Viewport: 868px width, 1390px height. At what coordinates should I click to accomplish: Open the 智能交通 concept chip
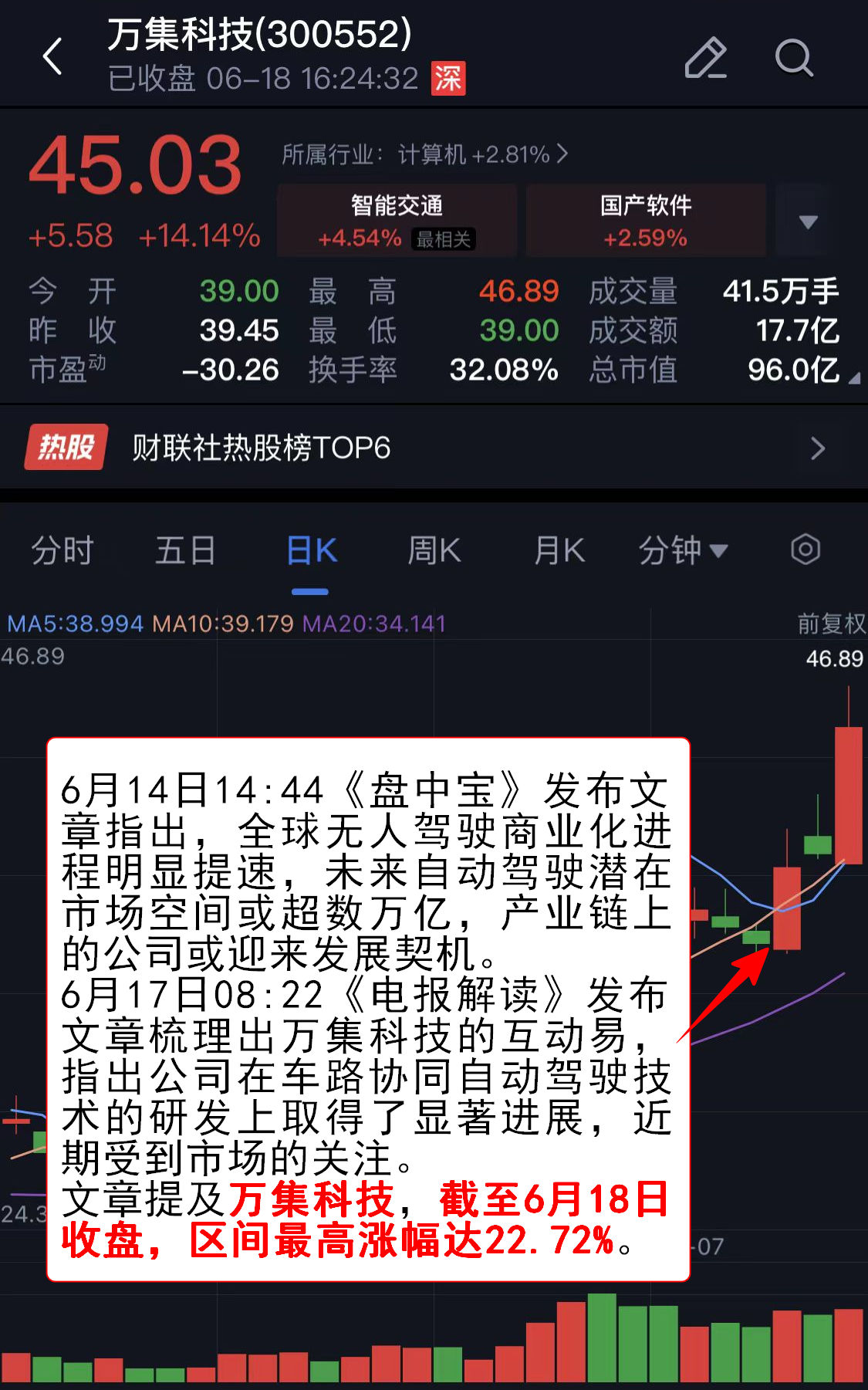[397, 220]
